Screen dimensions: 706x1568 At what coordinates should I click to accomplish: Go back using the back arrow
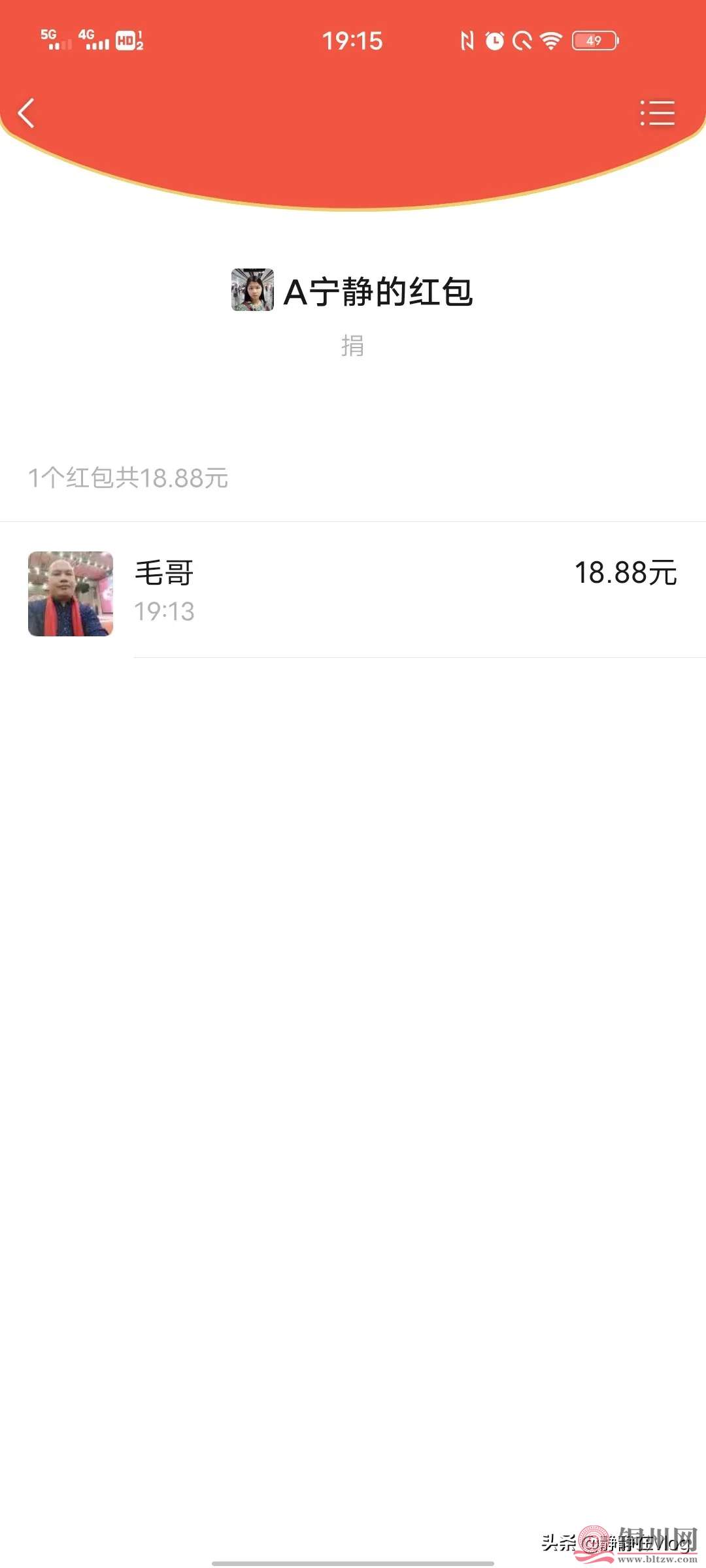26,113
